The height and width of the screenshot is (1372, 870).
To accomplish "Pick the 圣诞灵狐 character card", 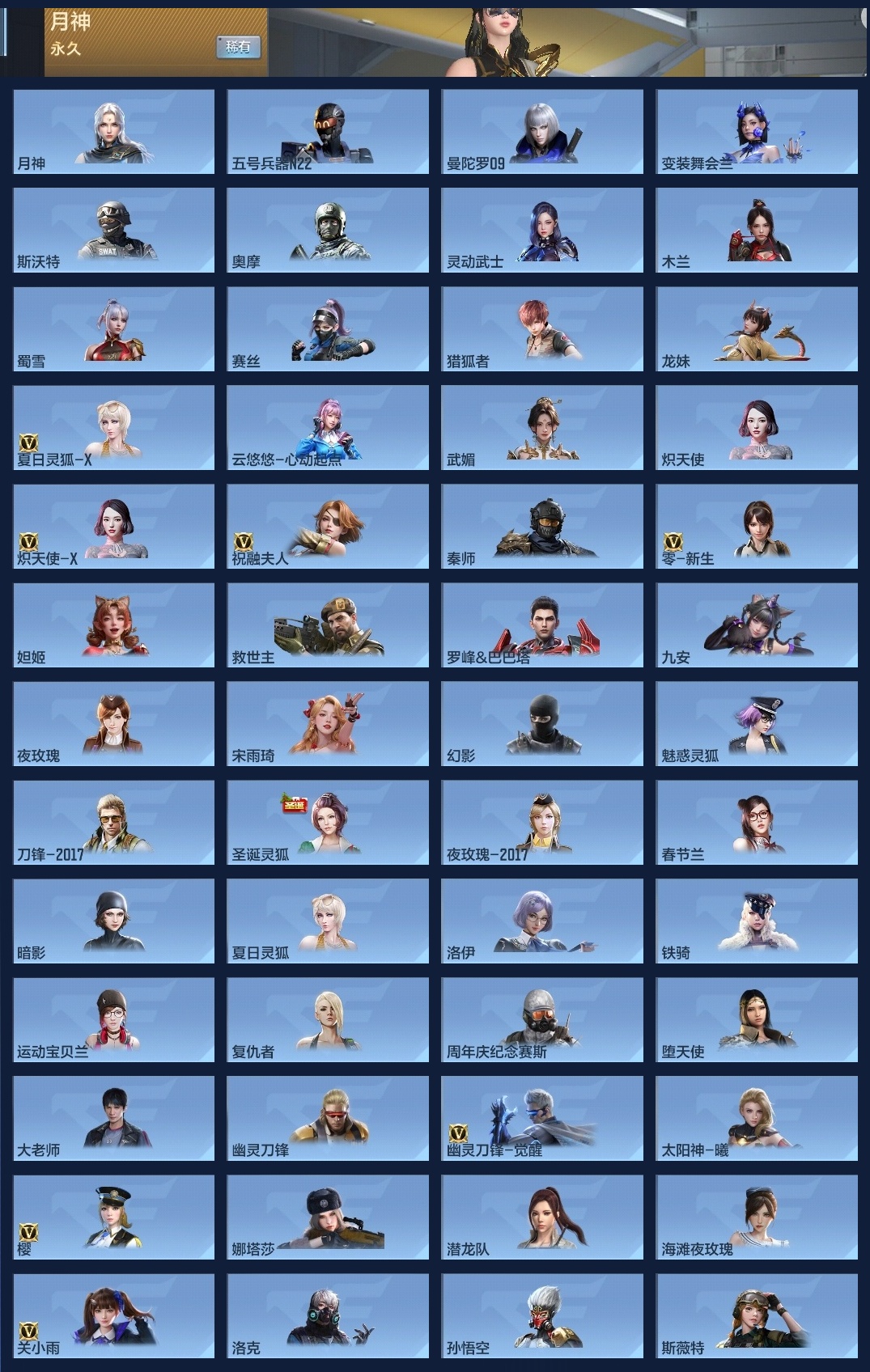I will [x=328, y=823].
